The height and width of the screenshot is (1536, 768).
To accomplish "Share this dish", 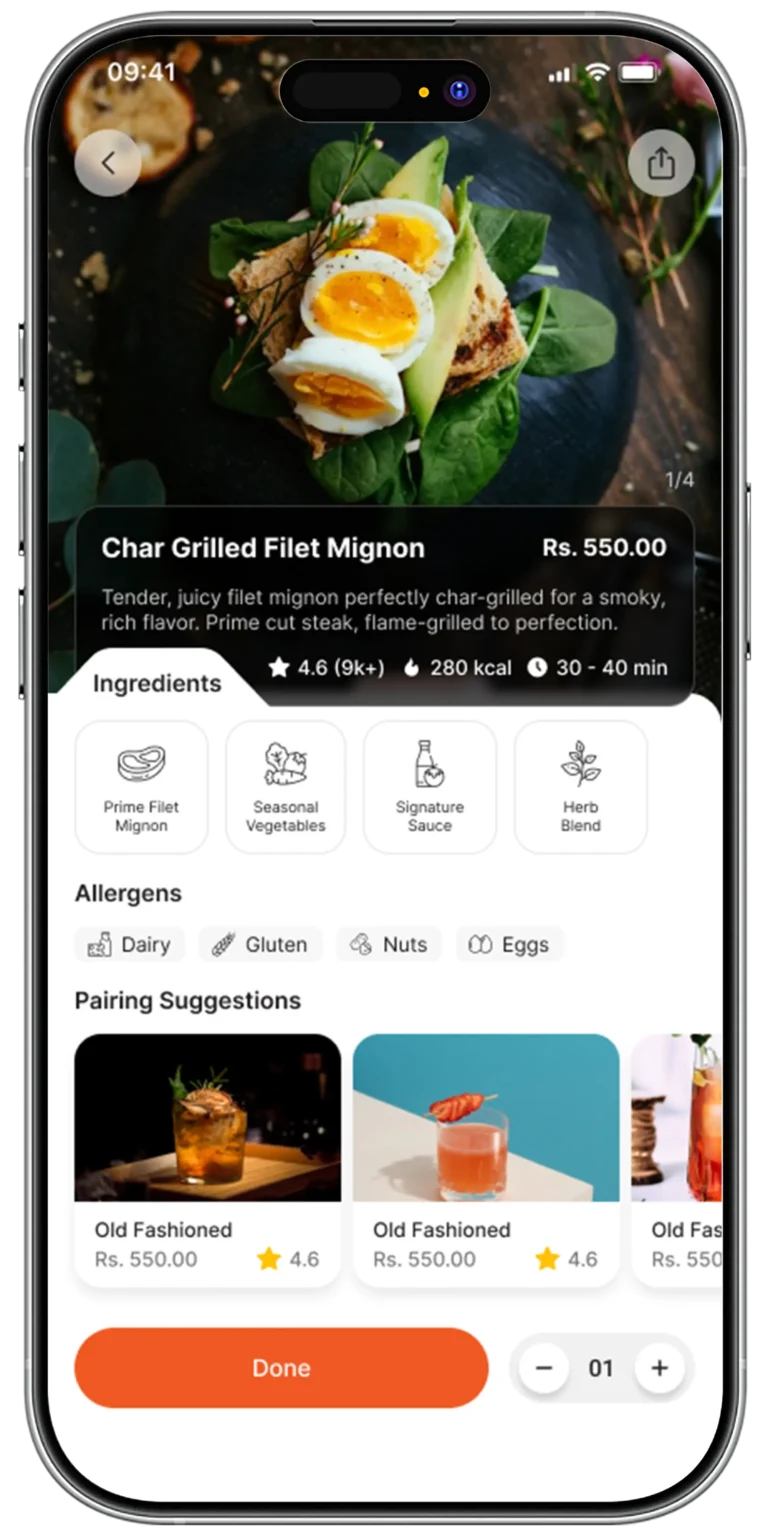I will pyautogui.click(x=660, y=163).
